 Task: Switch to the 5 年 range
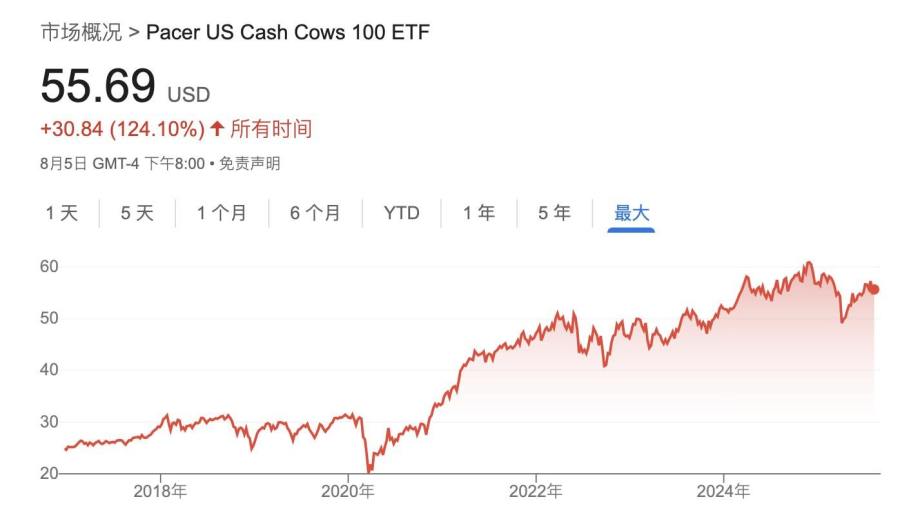[x=554, y=213]
